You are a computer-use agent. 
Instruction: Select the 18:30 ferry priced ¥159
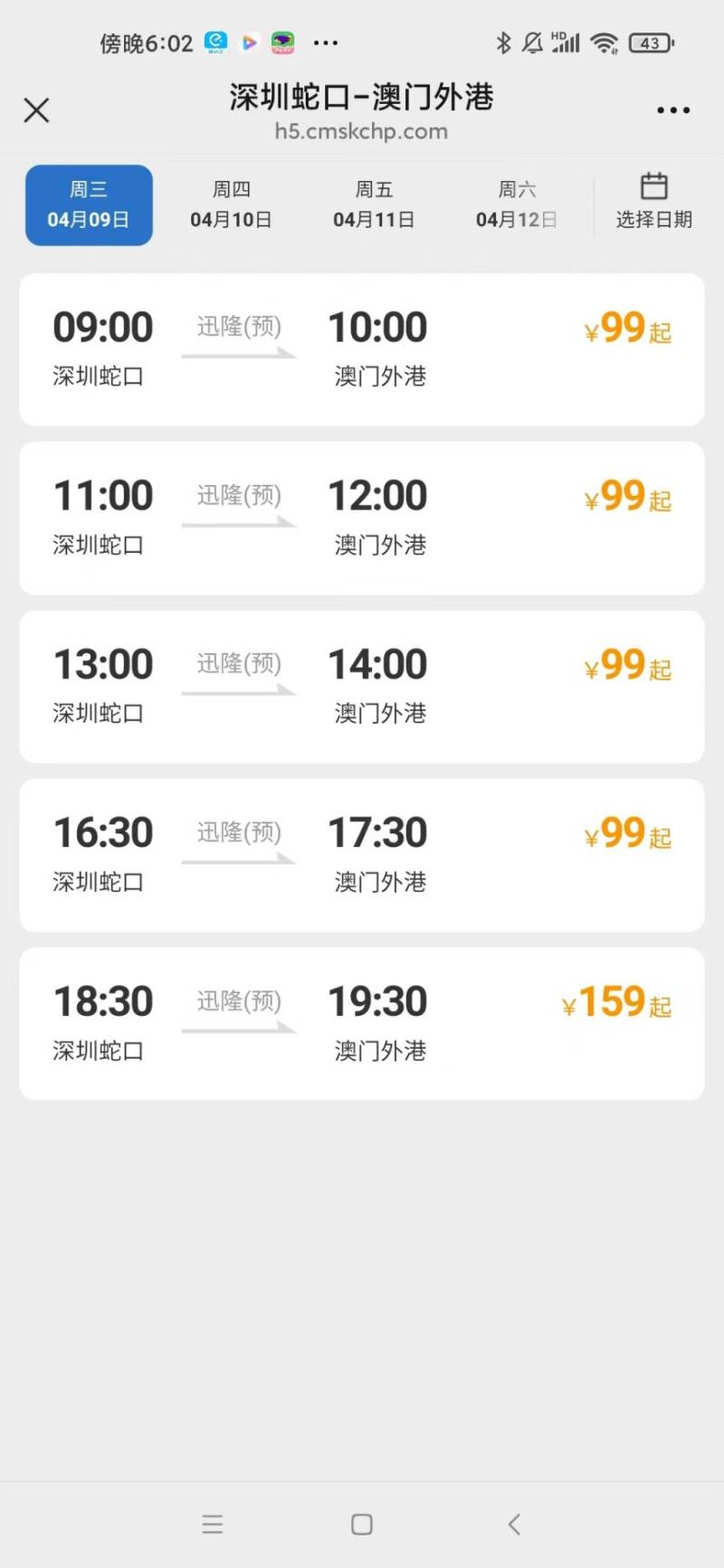point(362,1024)
